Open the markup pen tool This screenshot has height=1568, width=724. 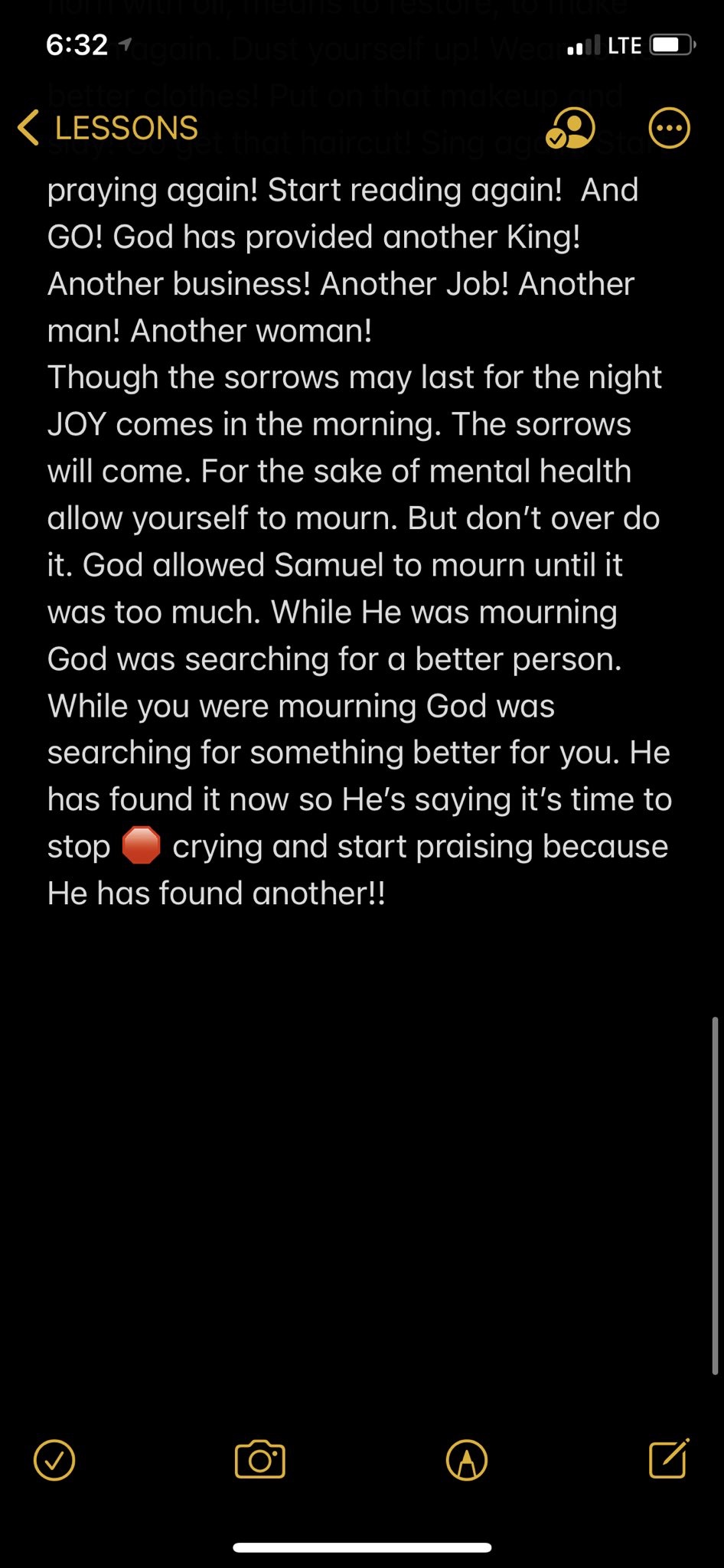466,1460
